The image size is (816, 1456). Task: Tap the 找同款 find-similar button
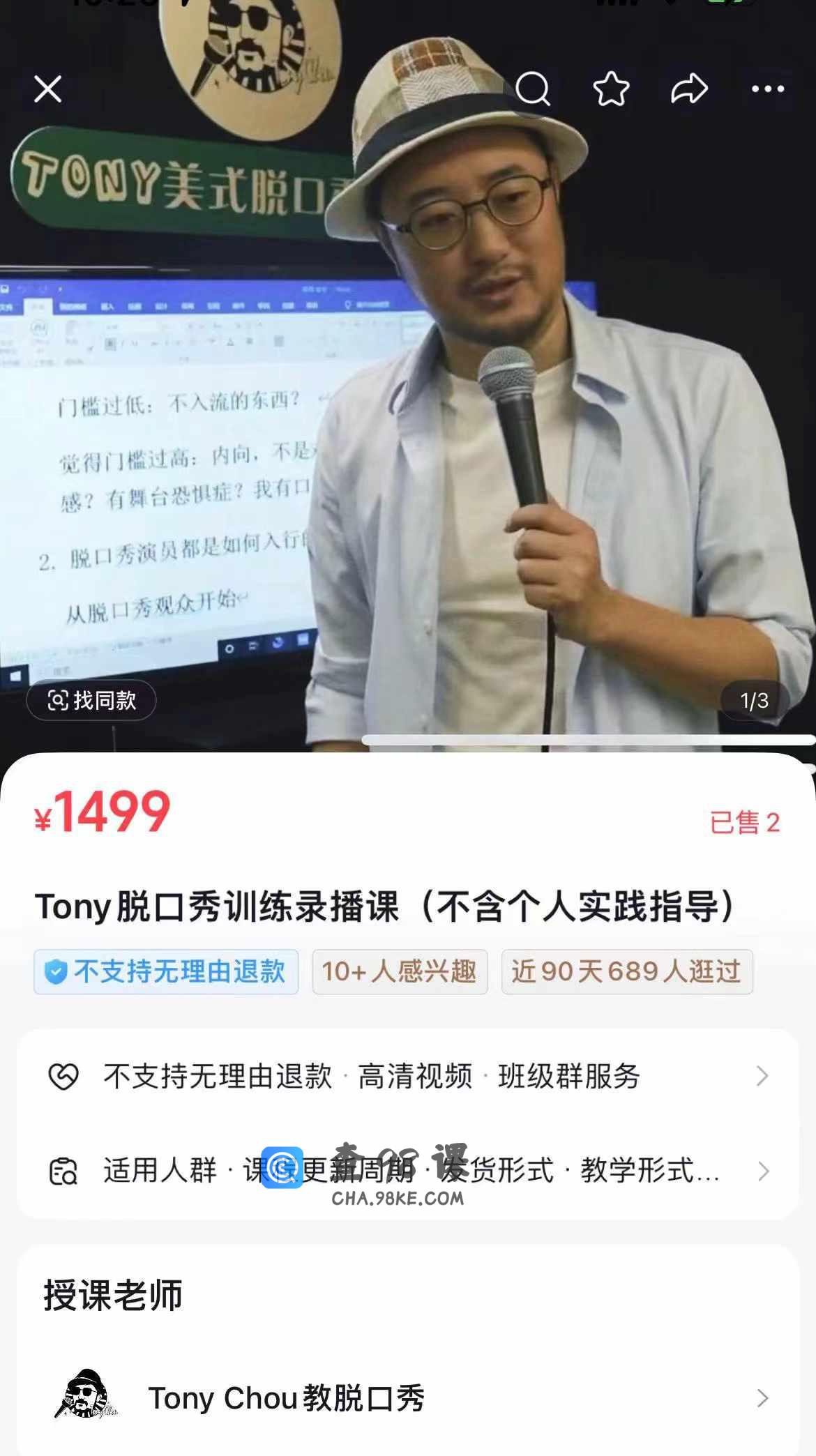coord(91,700)
